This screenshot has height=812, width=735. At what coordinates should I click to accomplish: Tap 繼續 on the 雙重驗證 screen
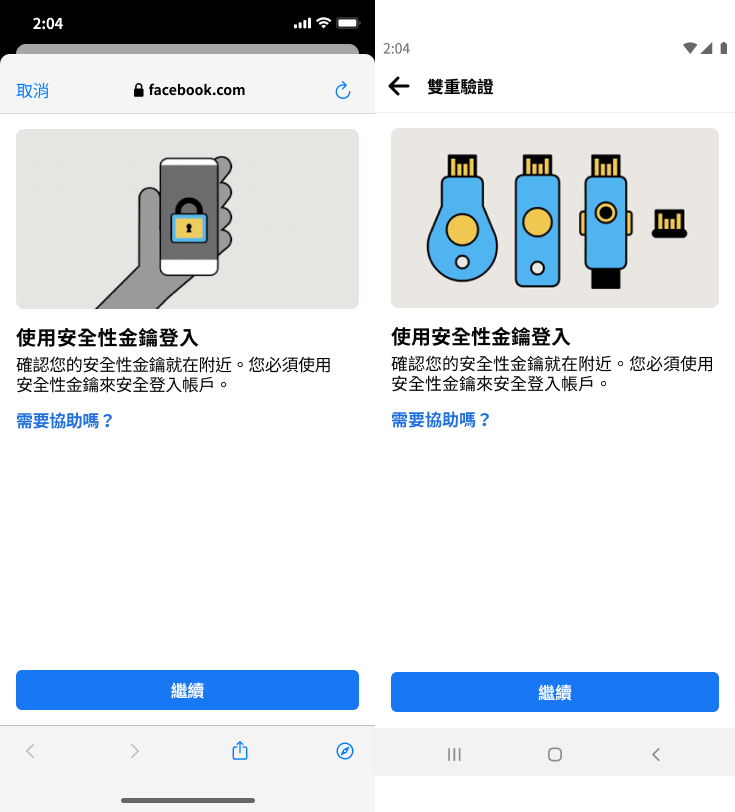[554, 692]
